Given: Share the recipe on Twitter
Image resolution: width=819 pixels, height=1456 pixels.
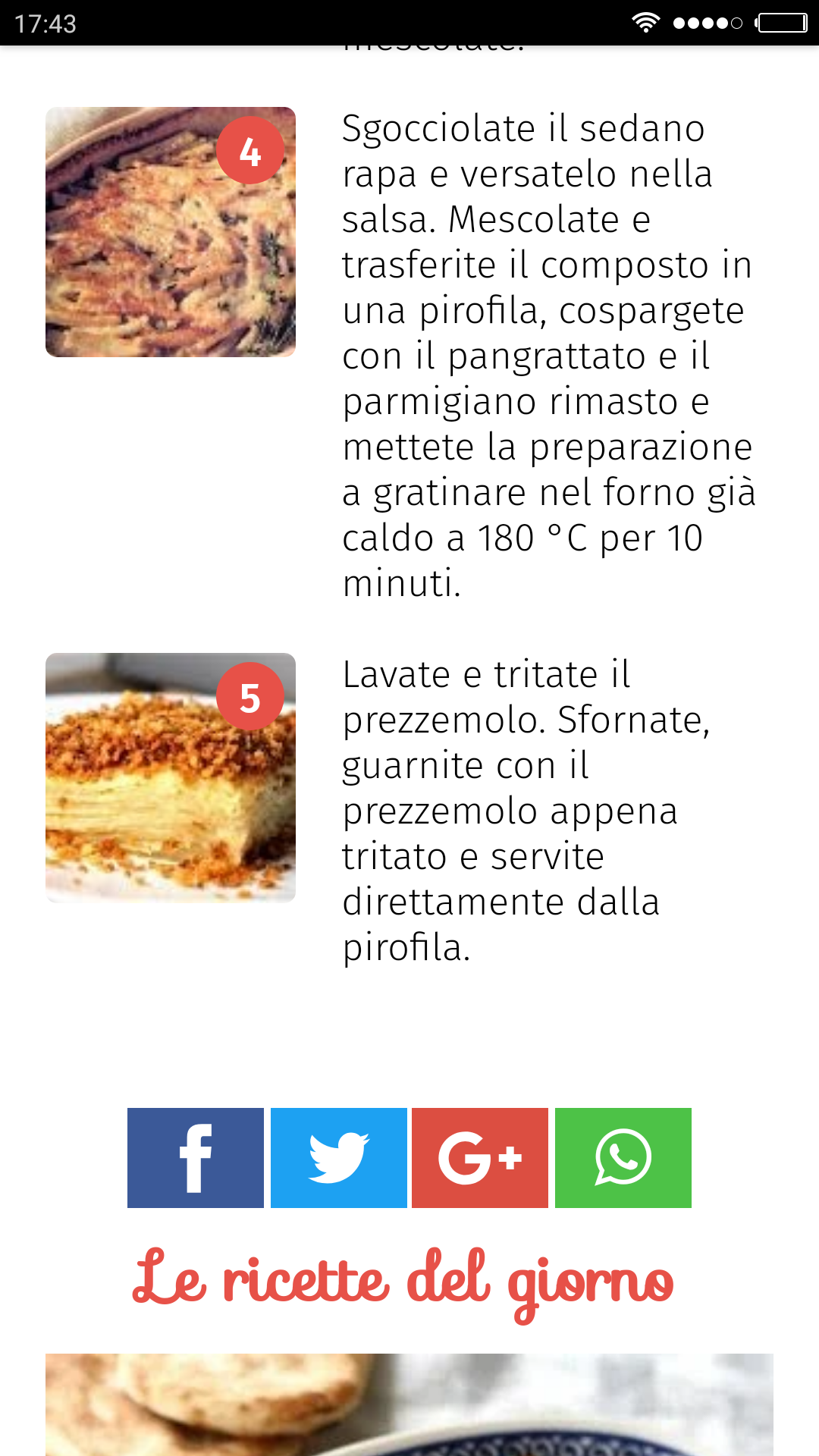Looking at the screenshot, I should coord(338,1157).
